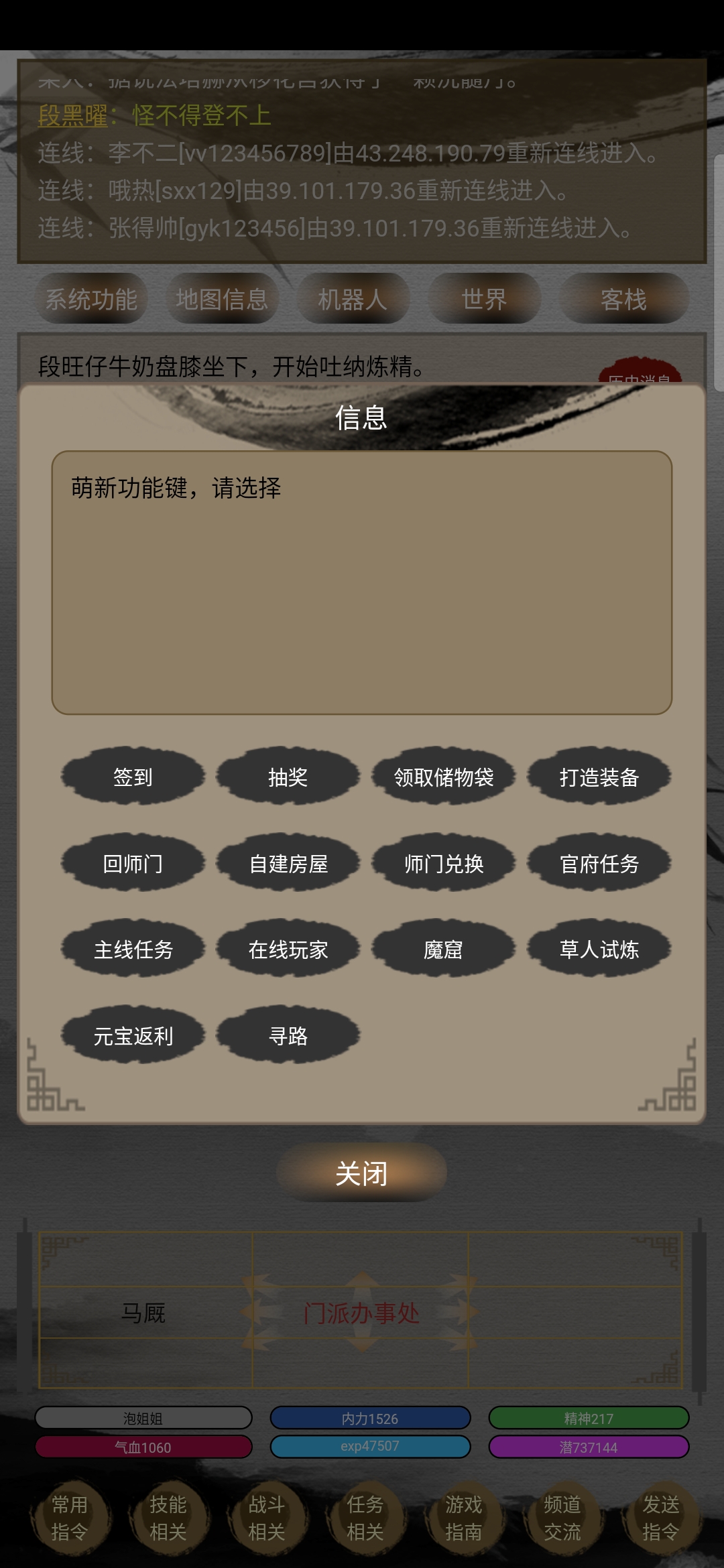Image resolution: width=724 pixels, height=1568 pixels.
Task: Select the 系统功能 tab
Action: [92, 299]
